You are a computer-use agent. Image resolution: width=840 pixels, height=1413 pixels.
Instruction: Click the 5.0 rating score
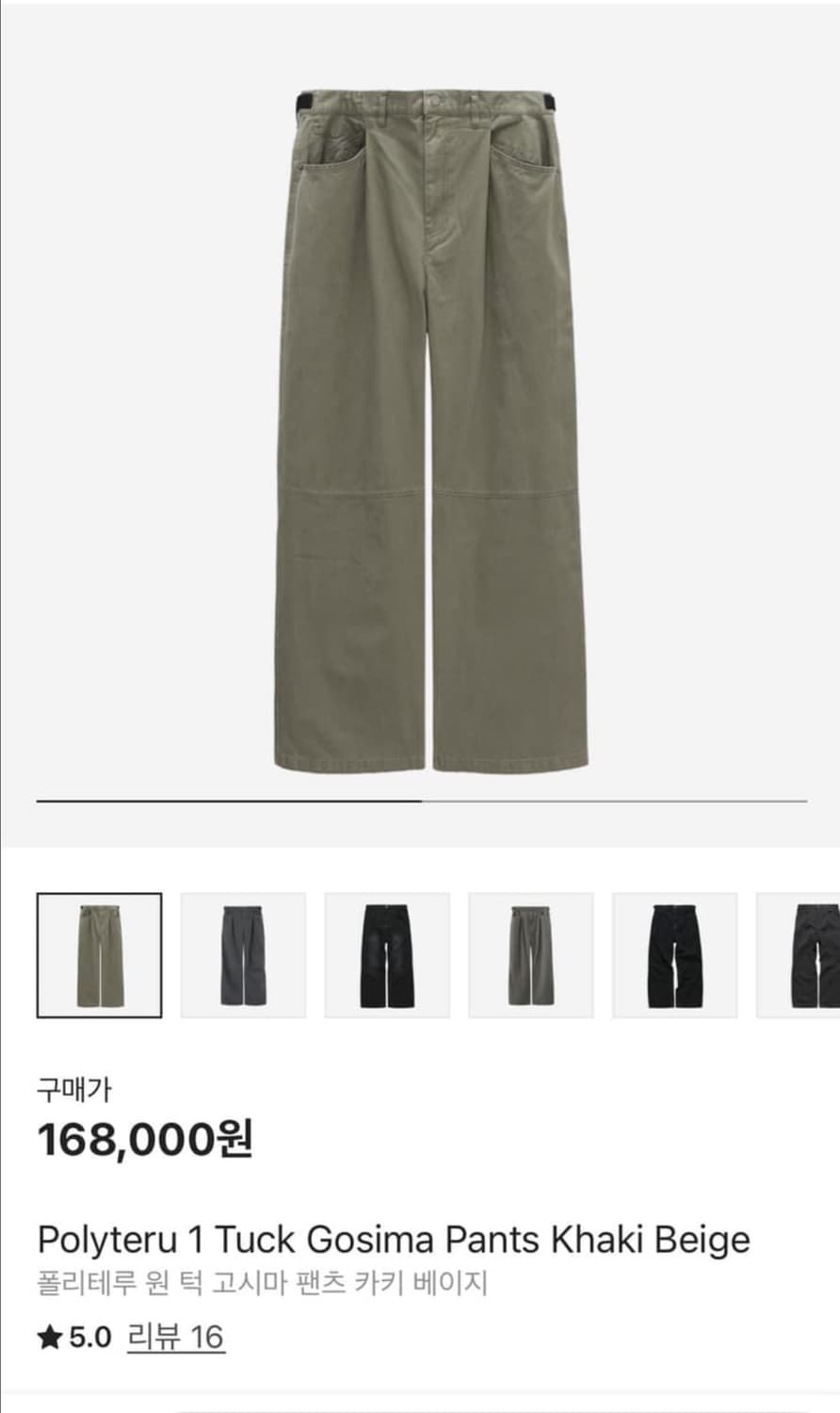pyautogui.click(x=88, y=1337)
